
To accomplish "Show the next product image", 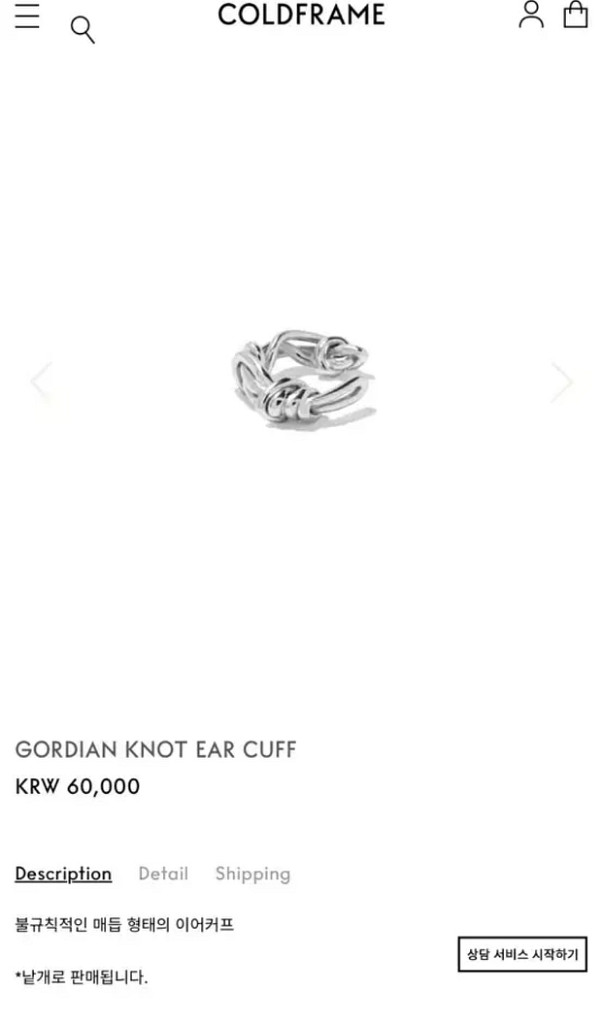I will point(562,381).
